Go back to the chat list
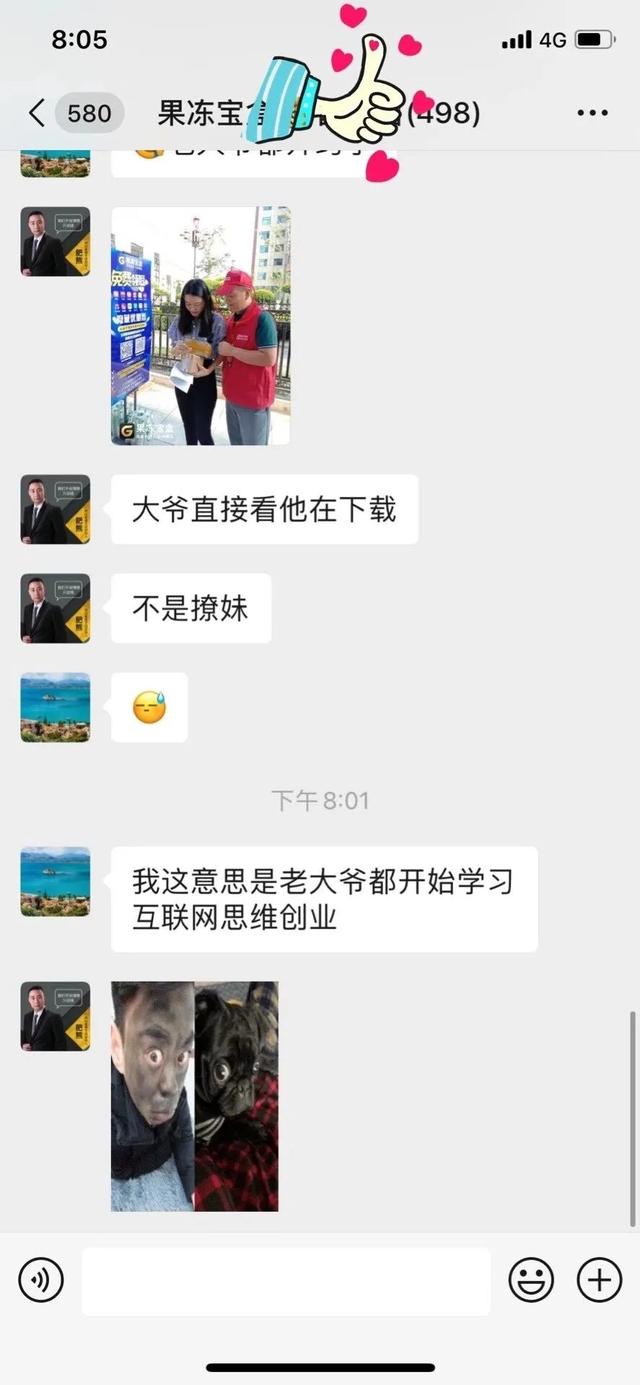The width and height of the screenshot is (640, 1385). click(x=38, y=113)
